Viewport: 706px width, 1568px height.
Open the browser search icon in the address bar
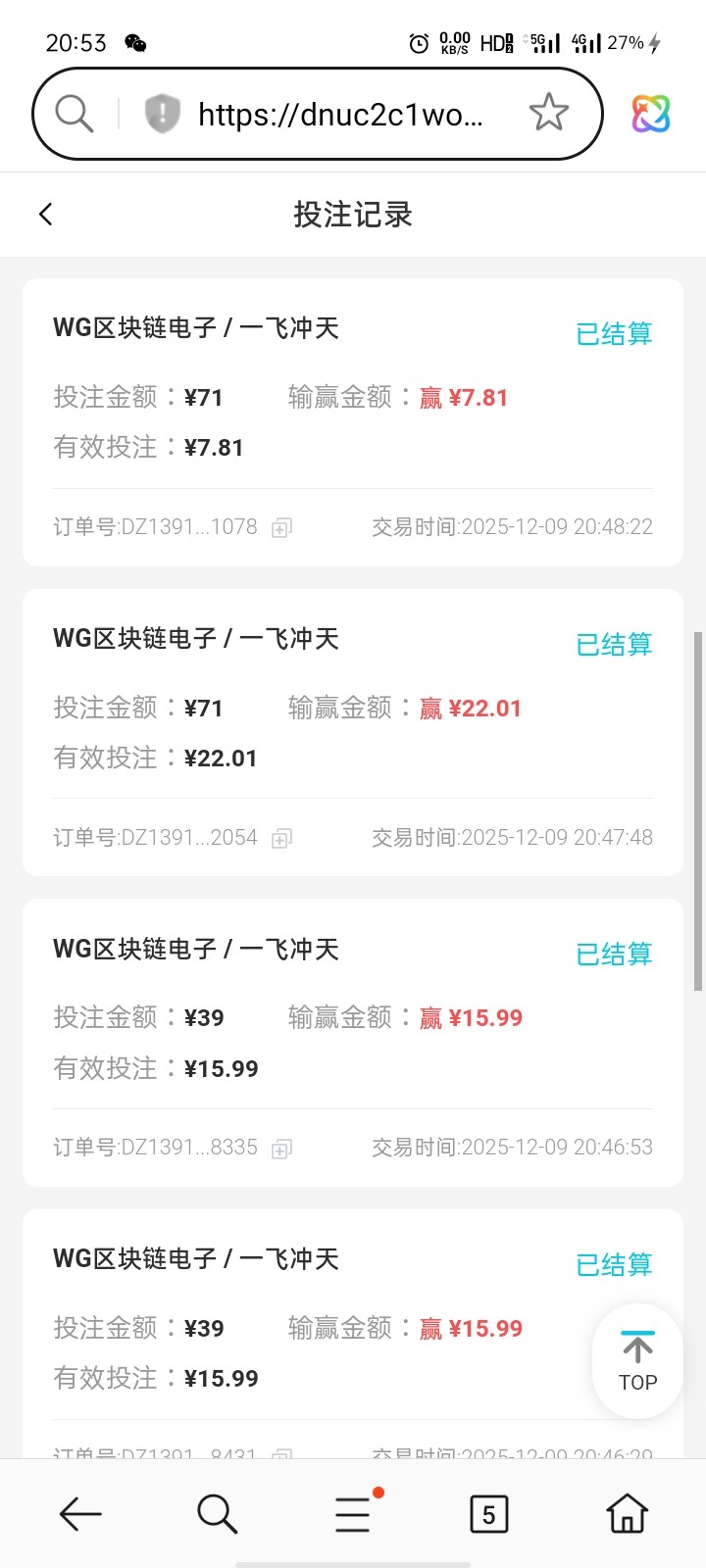click(72, 113)
